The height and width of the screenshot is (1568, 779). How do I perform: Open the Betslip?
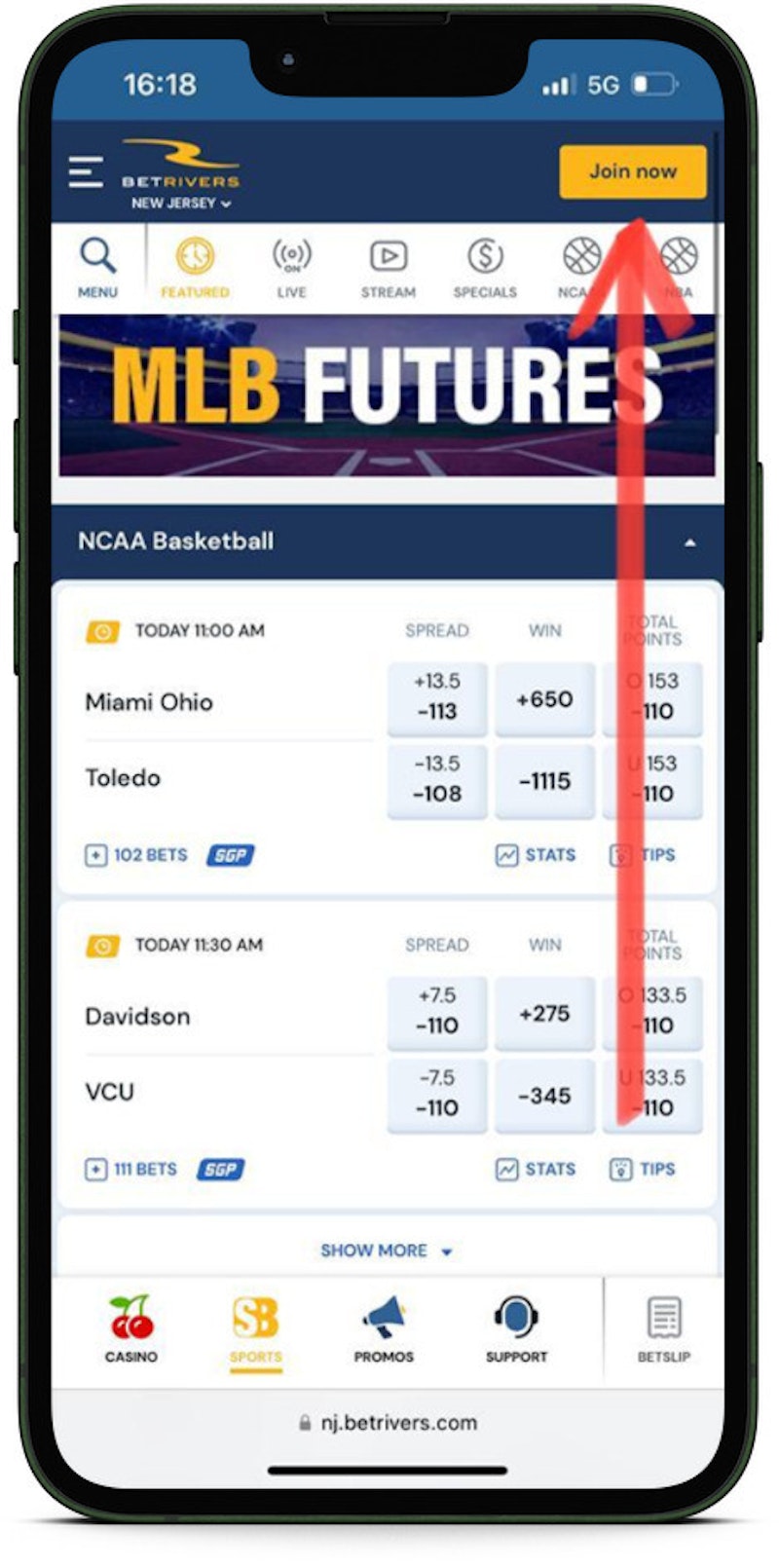664,1329
